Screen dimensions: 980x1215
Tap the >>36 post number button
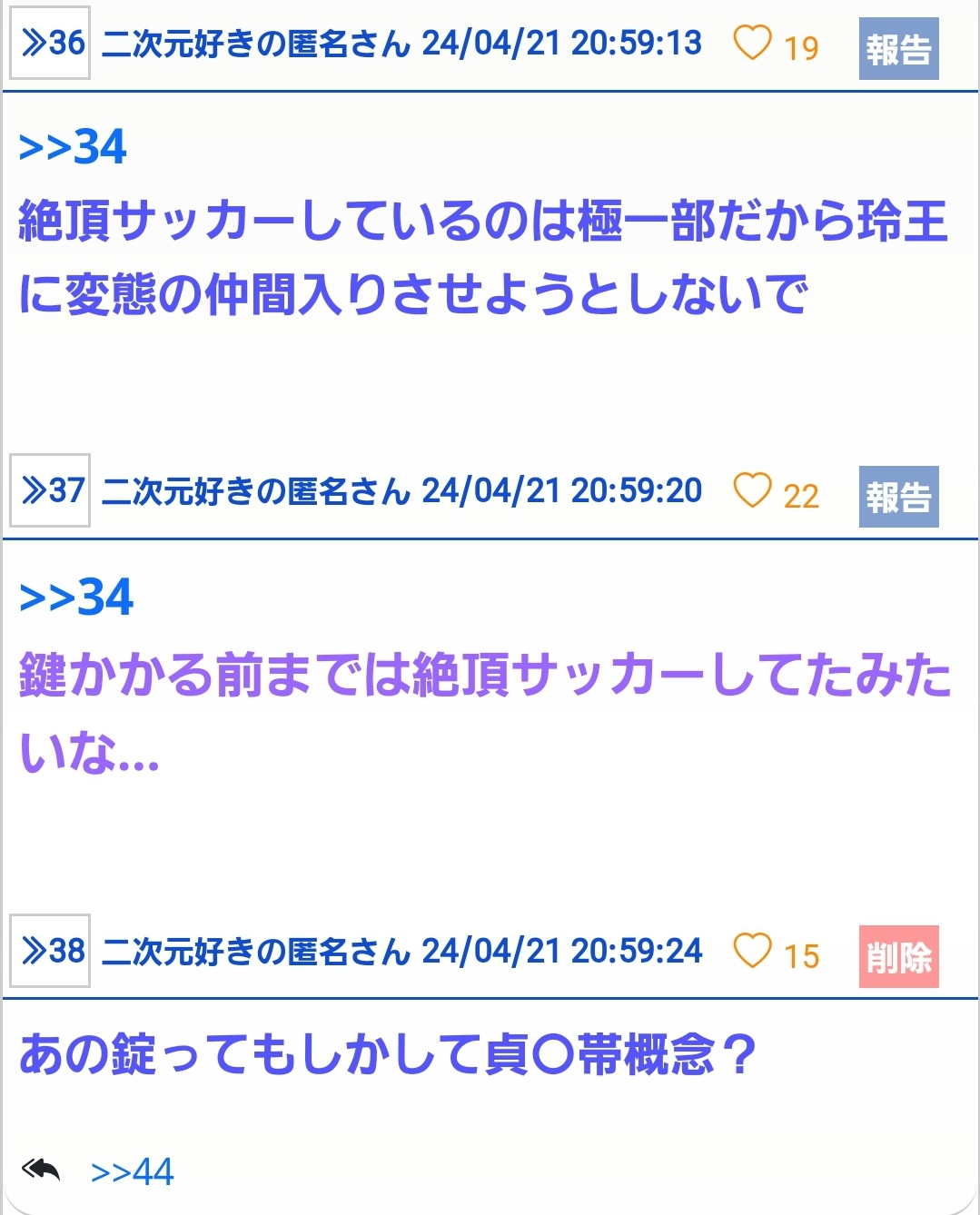tap(50, 43)
